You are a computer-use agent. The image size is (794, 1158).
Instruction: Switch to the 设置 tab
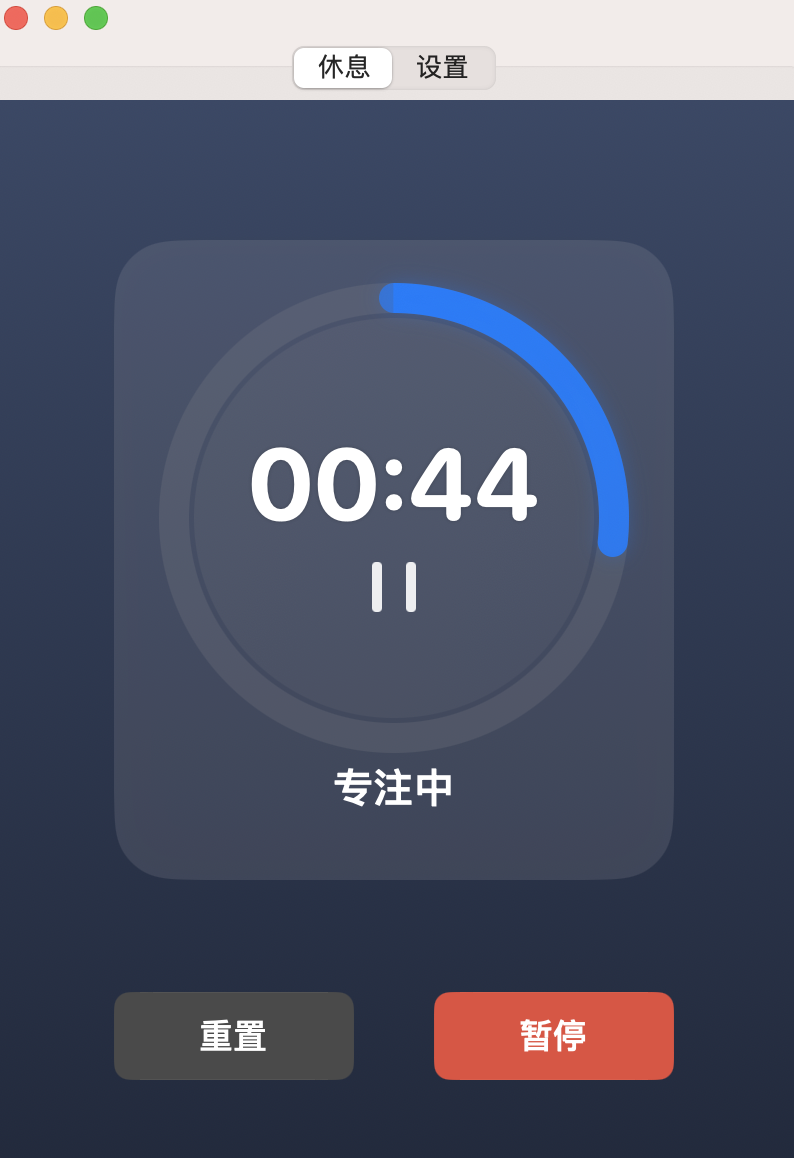443,67
